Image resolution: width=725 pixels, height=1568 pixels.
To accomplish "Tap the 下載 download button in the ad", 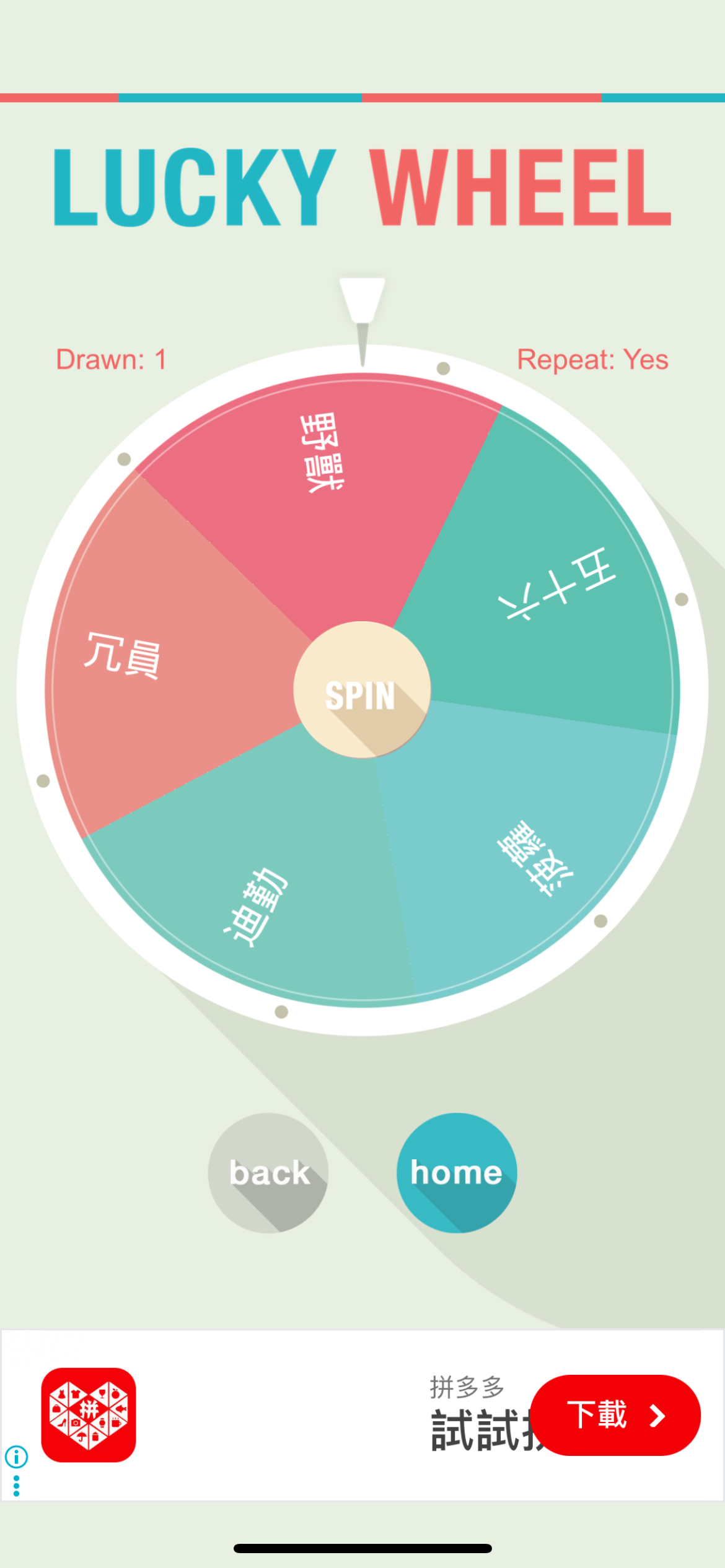I will tap(615, 1415).
